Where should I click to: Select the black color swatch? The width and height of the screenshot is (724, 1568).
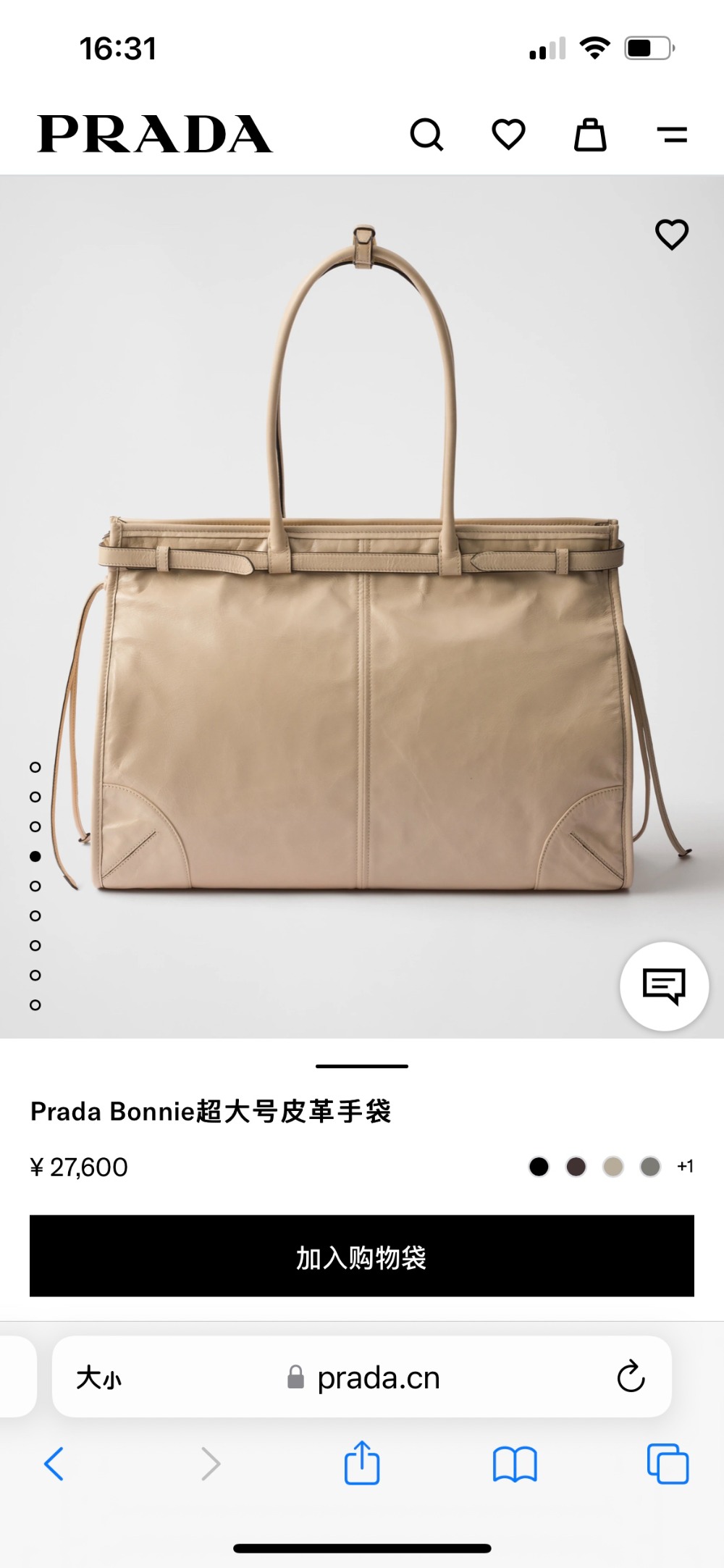[539, 1167]
